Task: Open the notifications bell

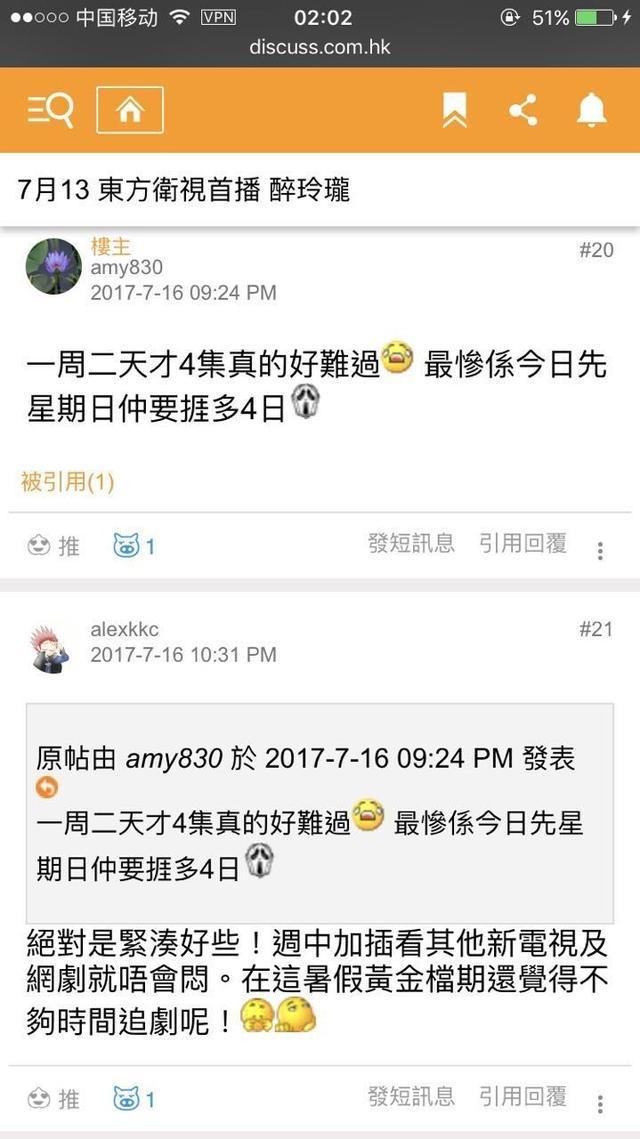Action: 591,110
